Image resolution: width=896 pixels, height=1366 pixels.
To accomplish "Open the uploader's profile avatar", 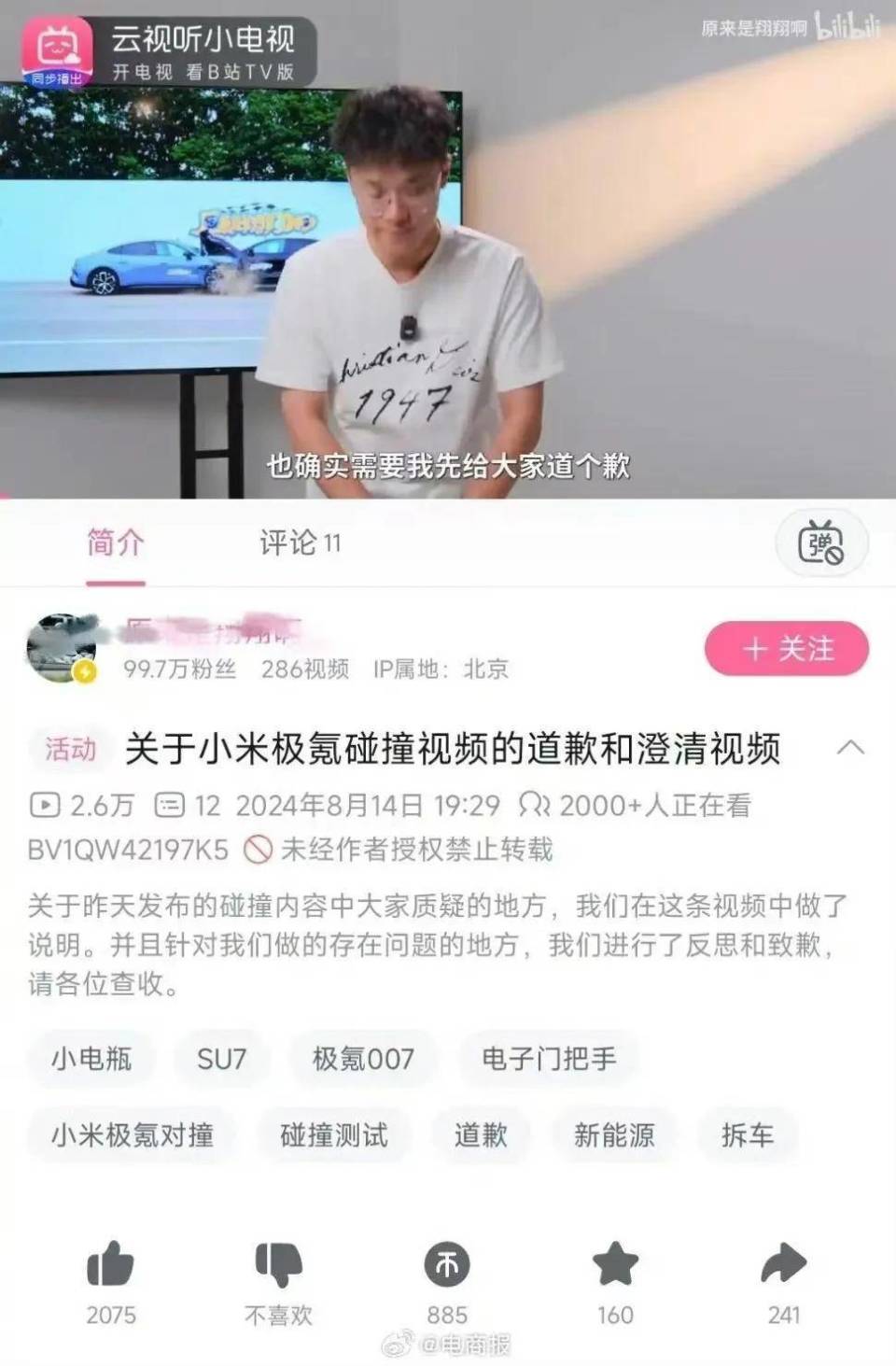I will 62,648.
